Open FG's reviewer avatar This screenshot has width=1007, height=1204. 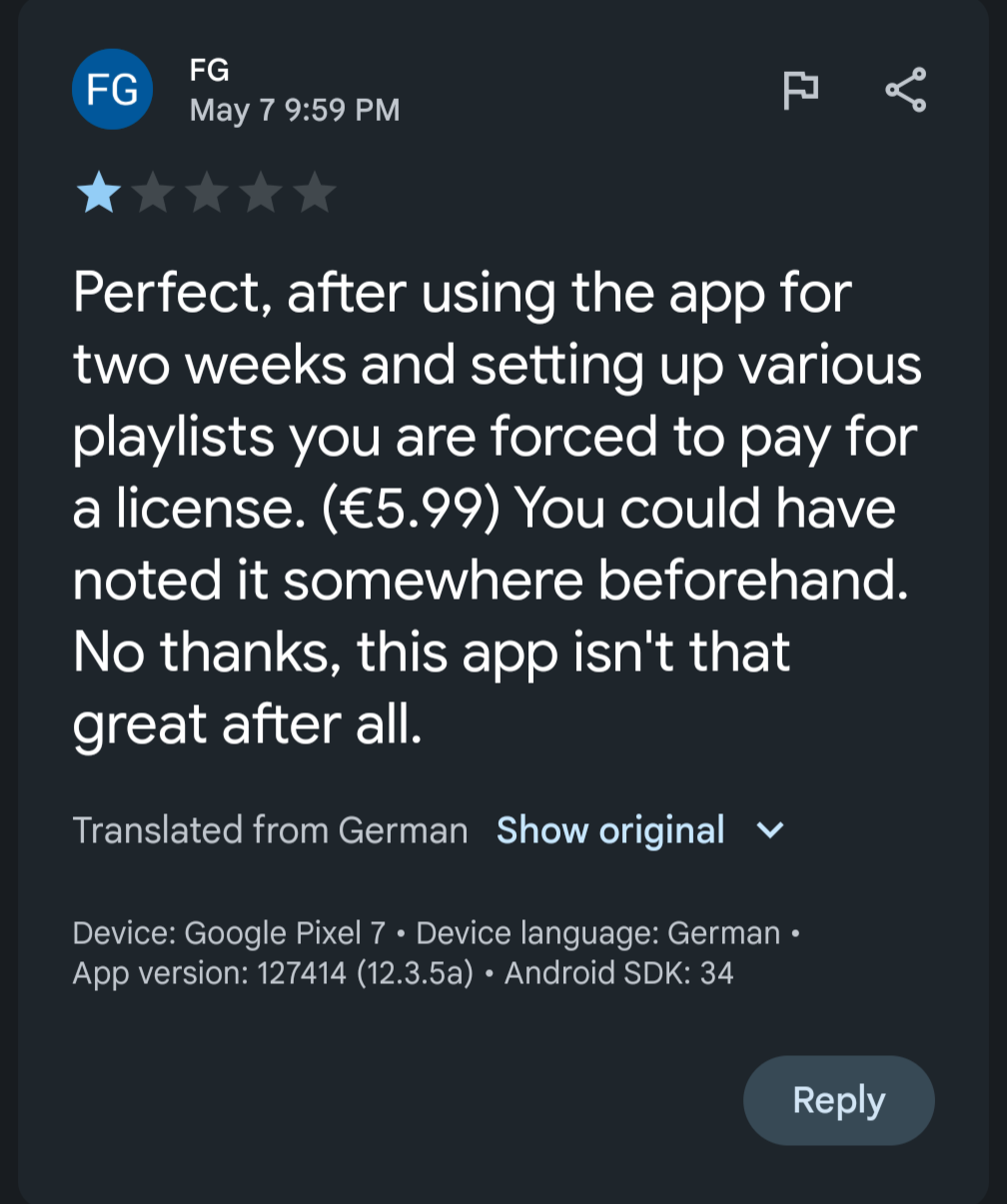(x=112, y=90)
